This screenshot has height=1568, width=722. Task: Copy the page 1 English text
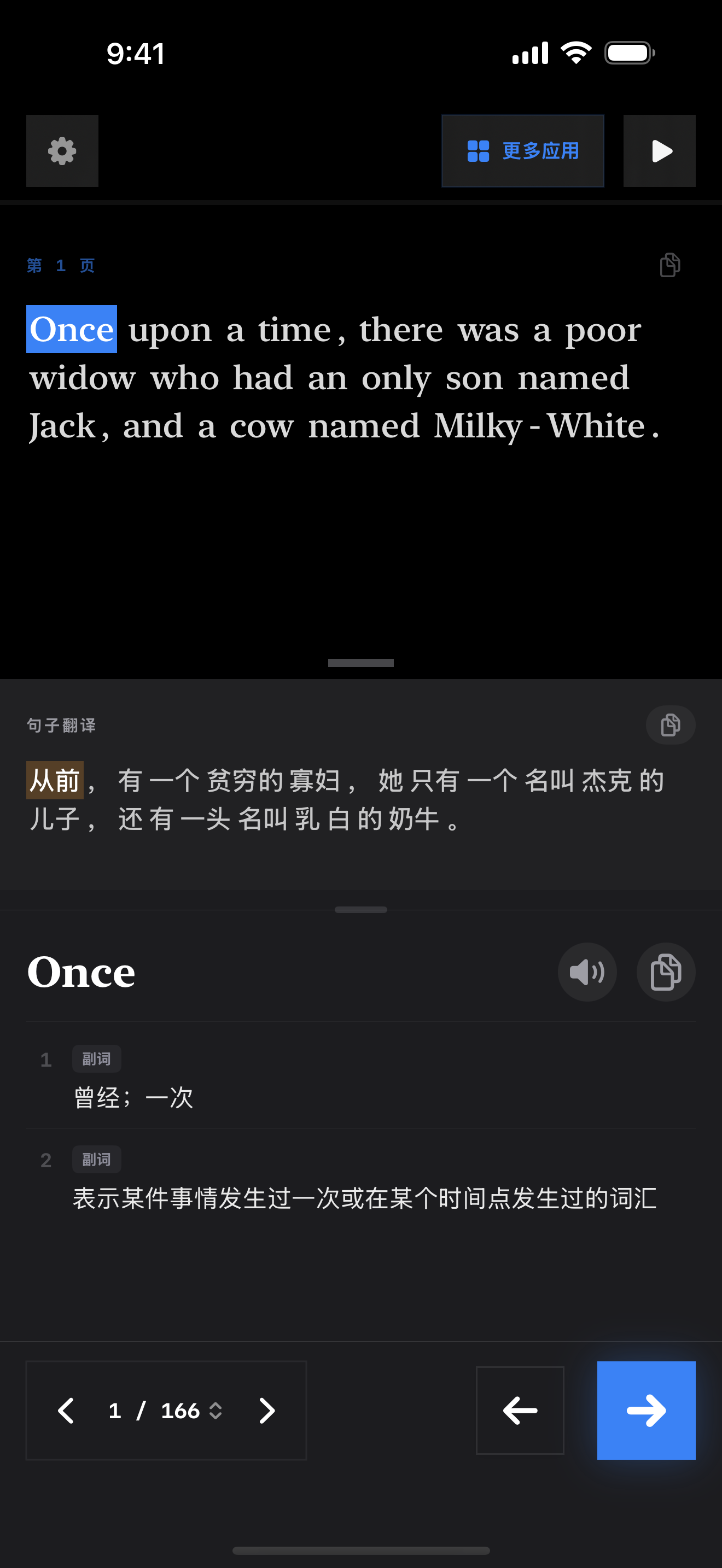[x=669, y=265]
